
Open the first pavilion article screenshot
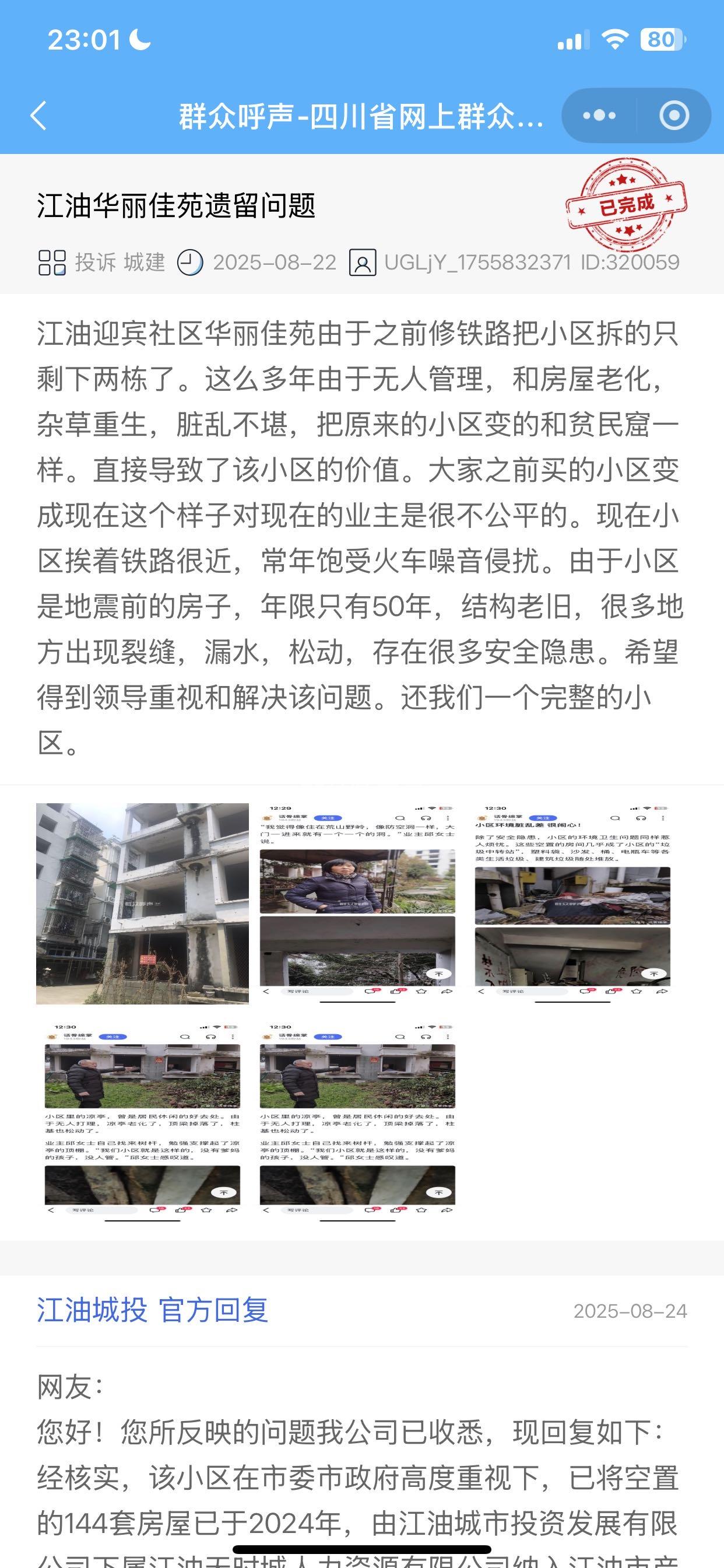[x=142, y=1121]
